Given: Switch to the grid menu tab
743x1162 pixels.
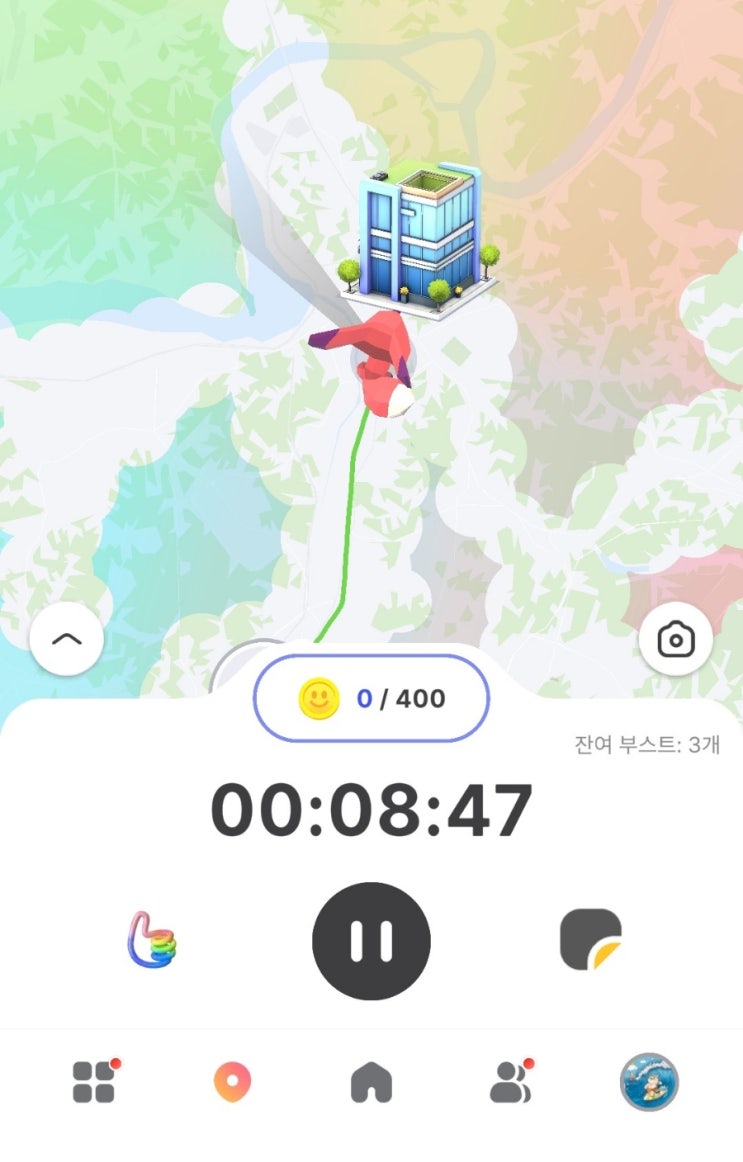Looking at the screenshot, I should (x=94, y=1082).
